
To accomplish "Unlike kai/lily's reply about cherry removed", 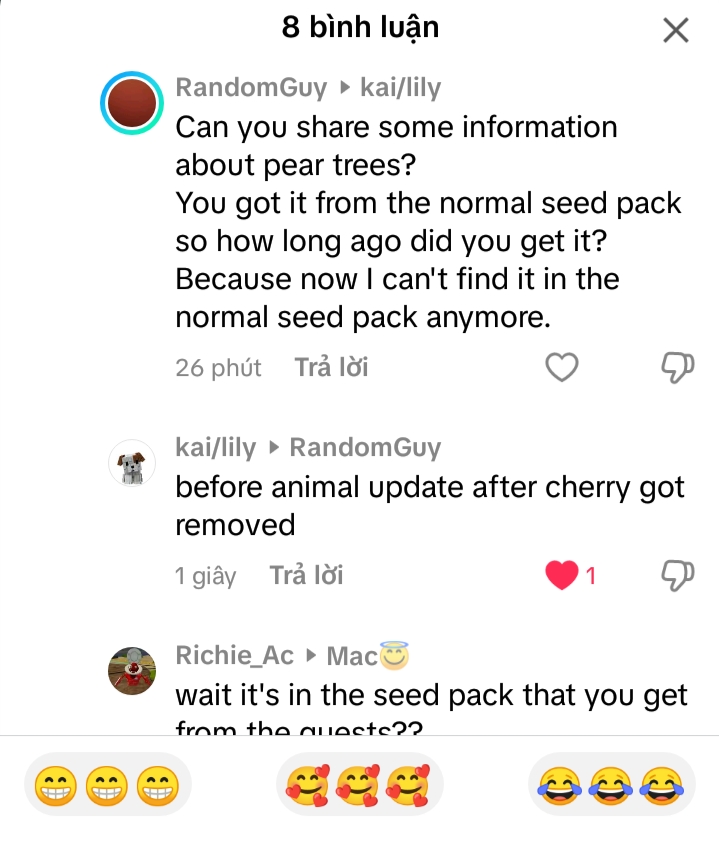I will tap(562, 575).
